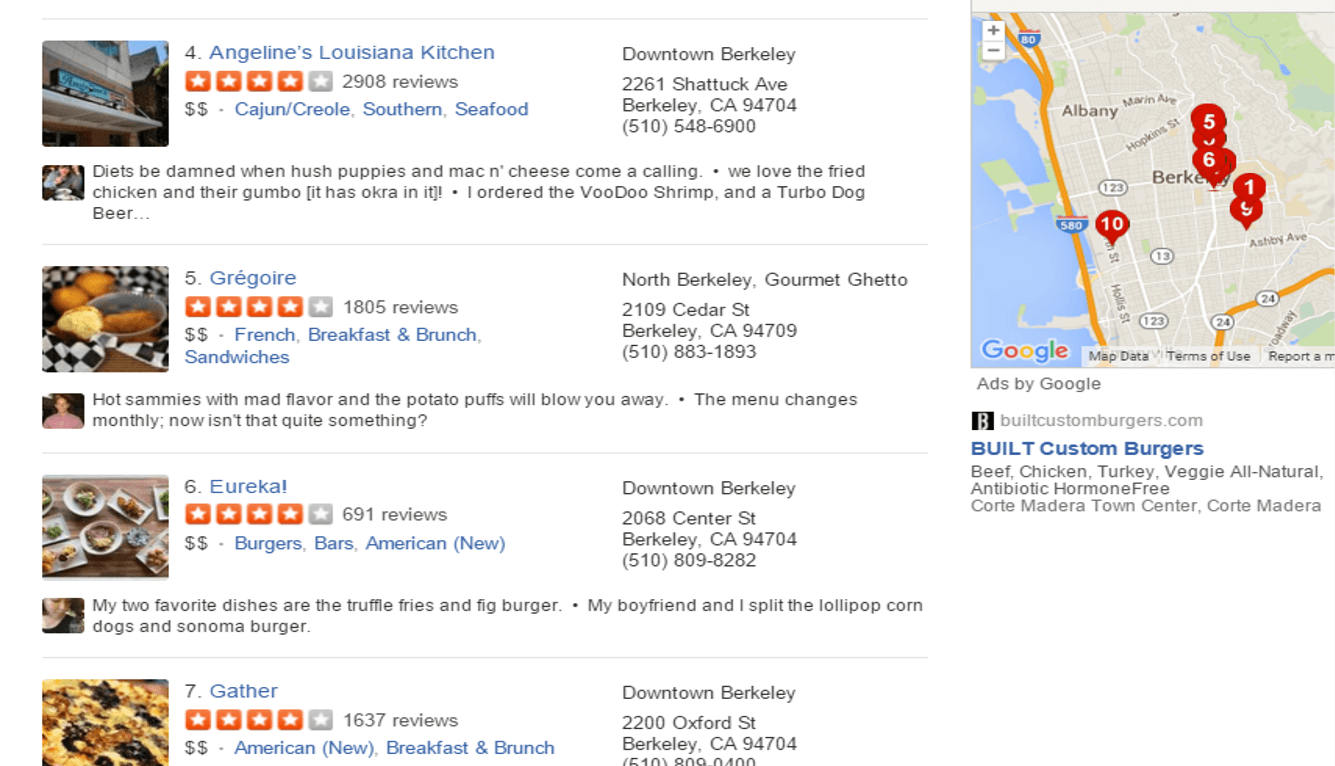Select the Cajun/Creole category link
Image resolution: width=1335 pixels, height=766 pixels.
pos(292,109)
